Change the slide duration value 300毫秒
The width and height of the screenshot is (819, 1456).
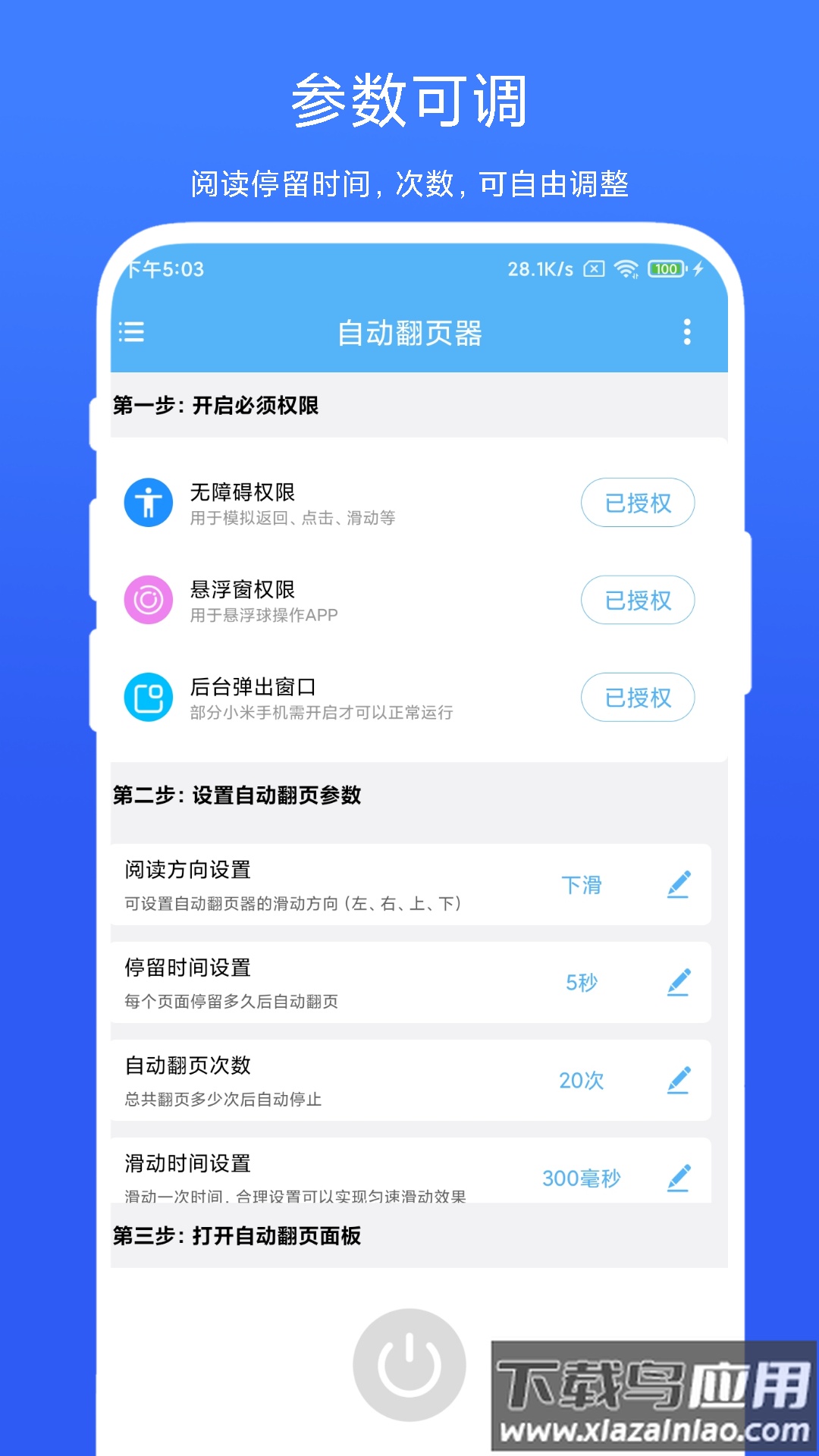(x=580, y=1178)
